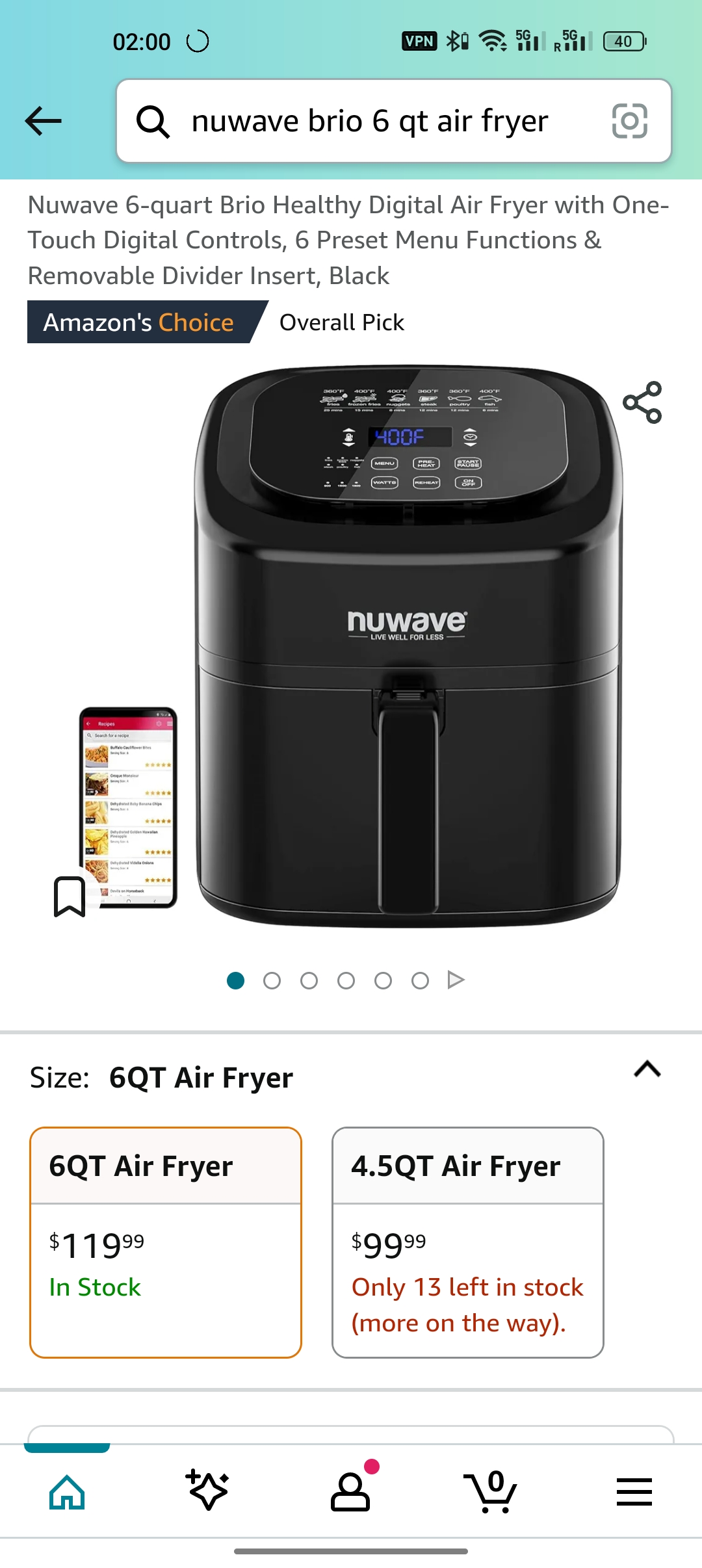Collapse the Size options section

(647, 1069)
